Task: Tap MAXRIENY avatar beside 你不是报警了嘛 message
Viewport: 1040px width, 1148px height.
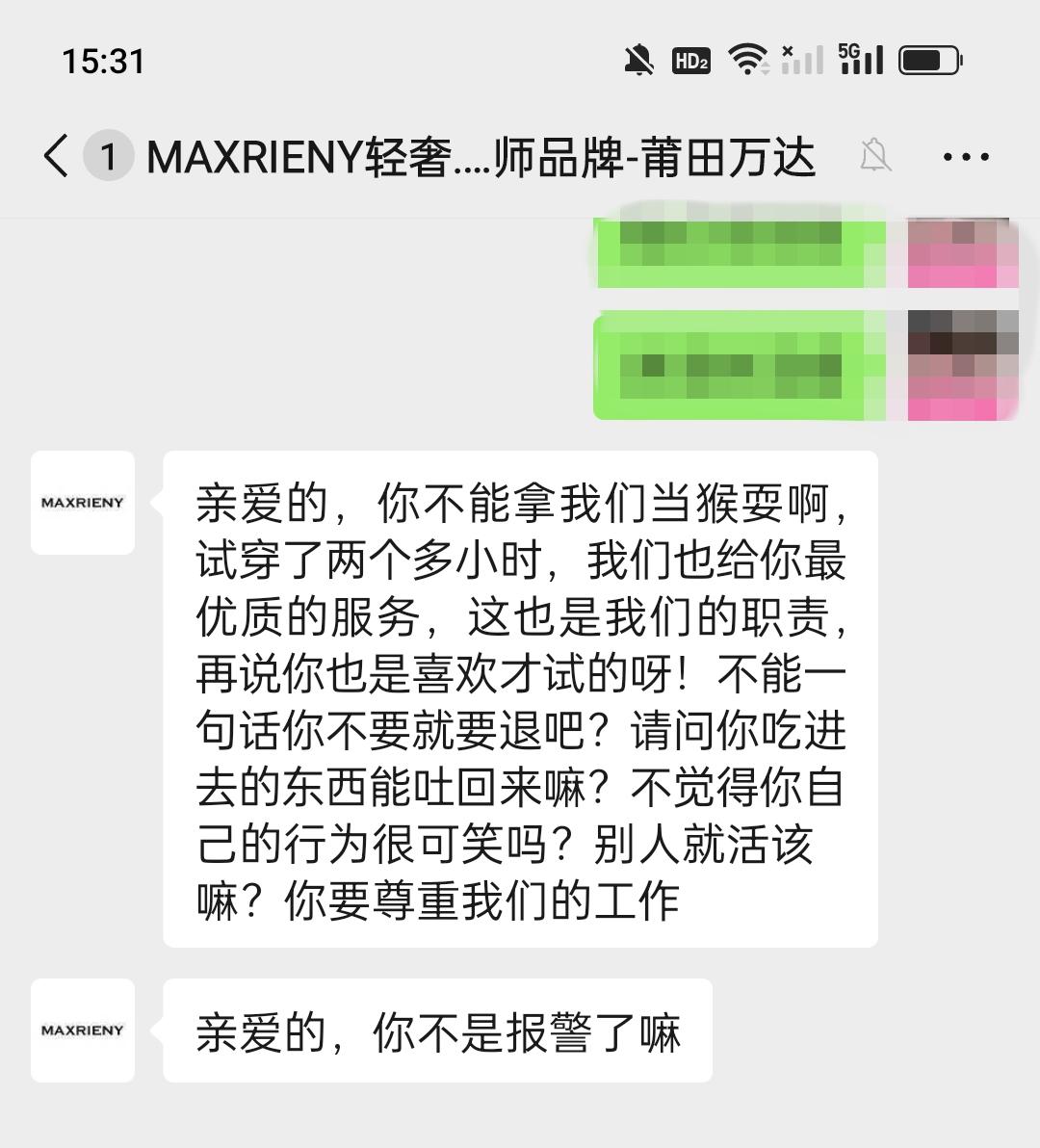Action: tap(83, 1030)
